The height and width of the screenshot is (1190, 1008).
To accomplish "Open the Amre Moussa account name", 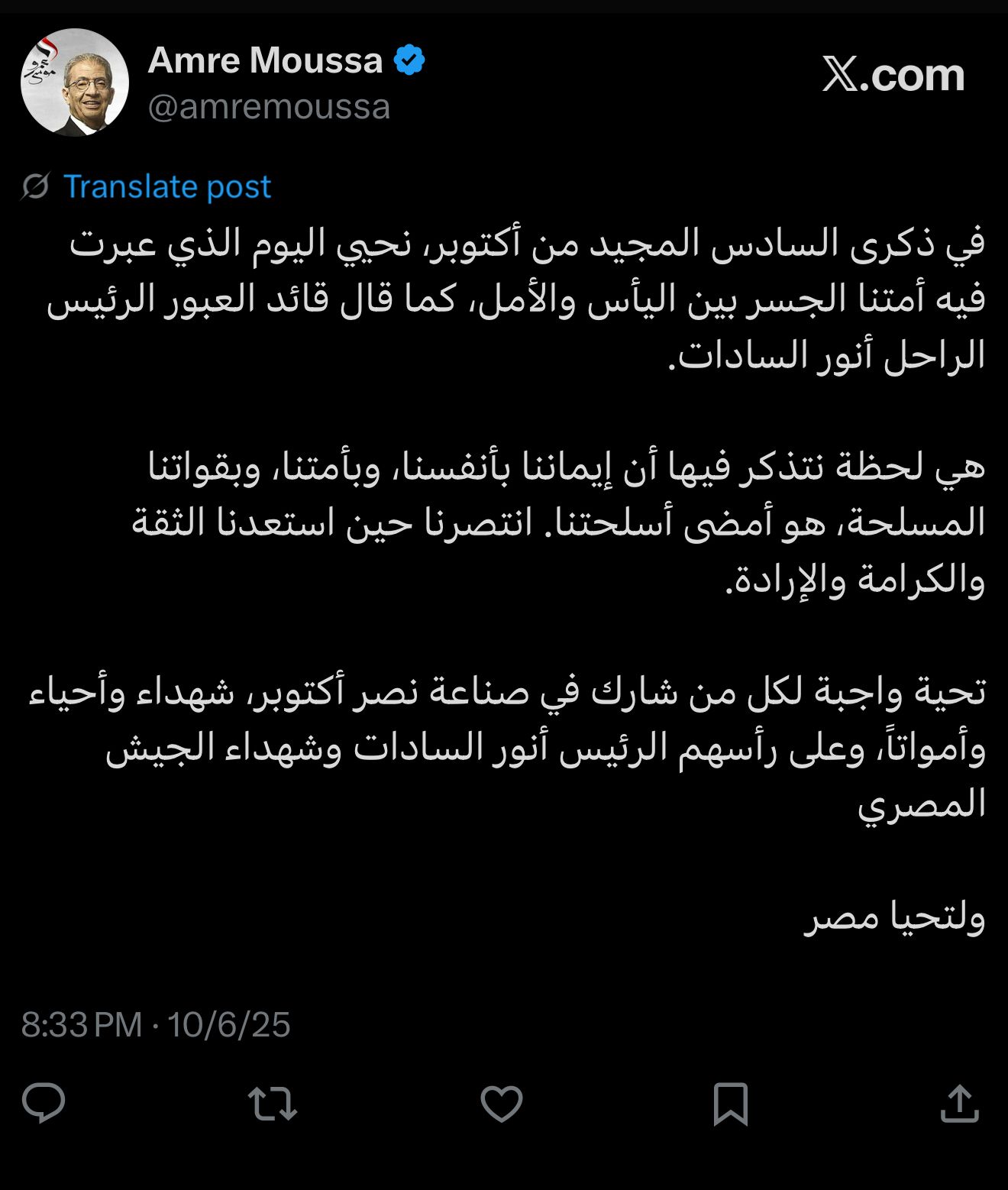I will [265, 60].
